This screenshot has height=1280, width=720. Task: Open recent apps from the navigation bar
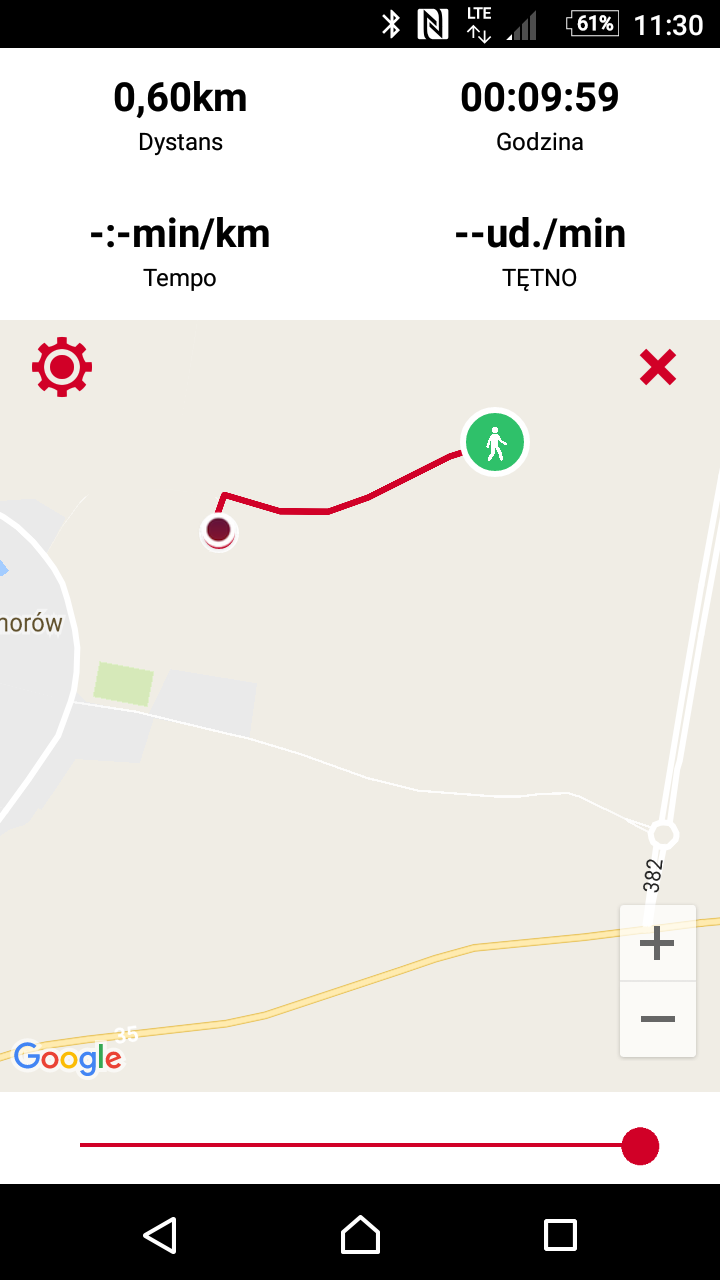[560, 1235]
